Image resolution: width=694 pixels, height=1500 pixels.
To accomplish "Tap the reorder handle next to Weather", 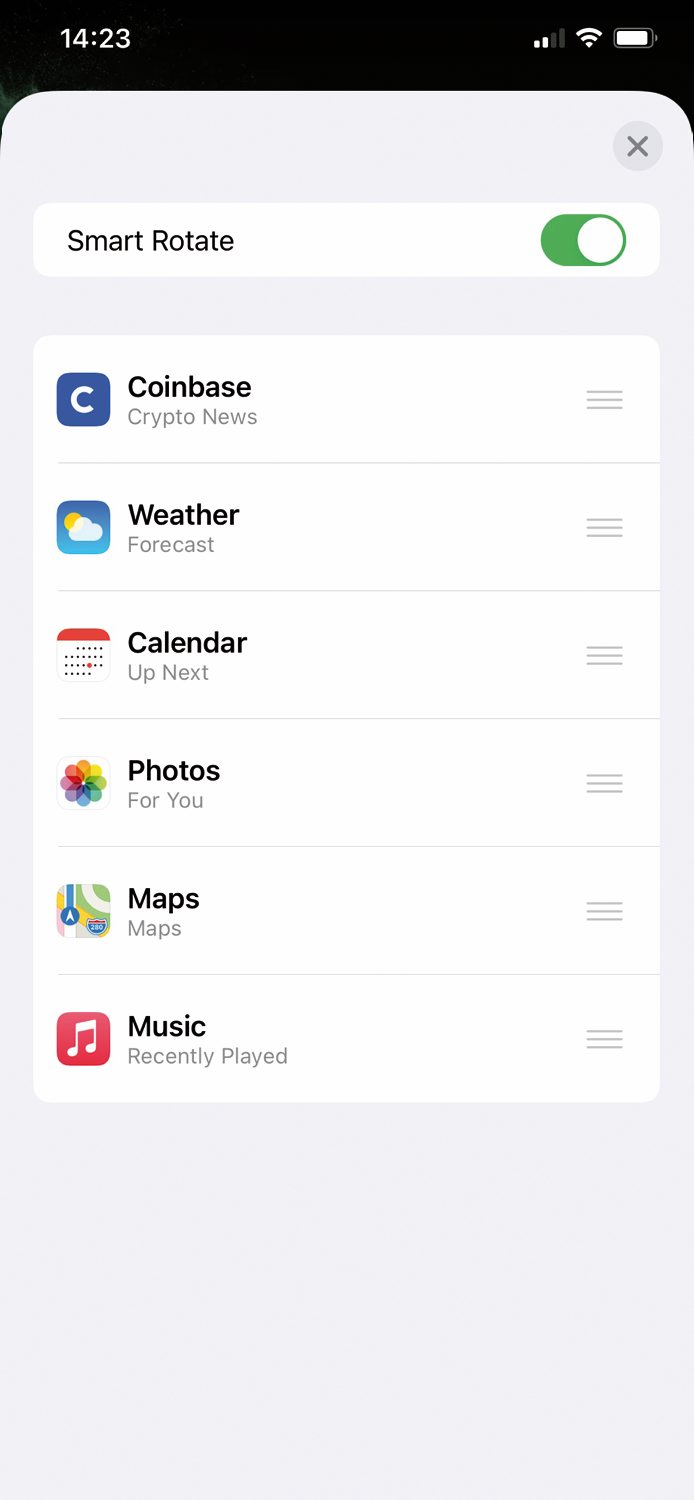I will click(x=604, y=528).
